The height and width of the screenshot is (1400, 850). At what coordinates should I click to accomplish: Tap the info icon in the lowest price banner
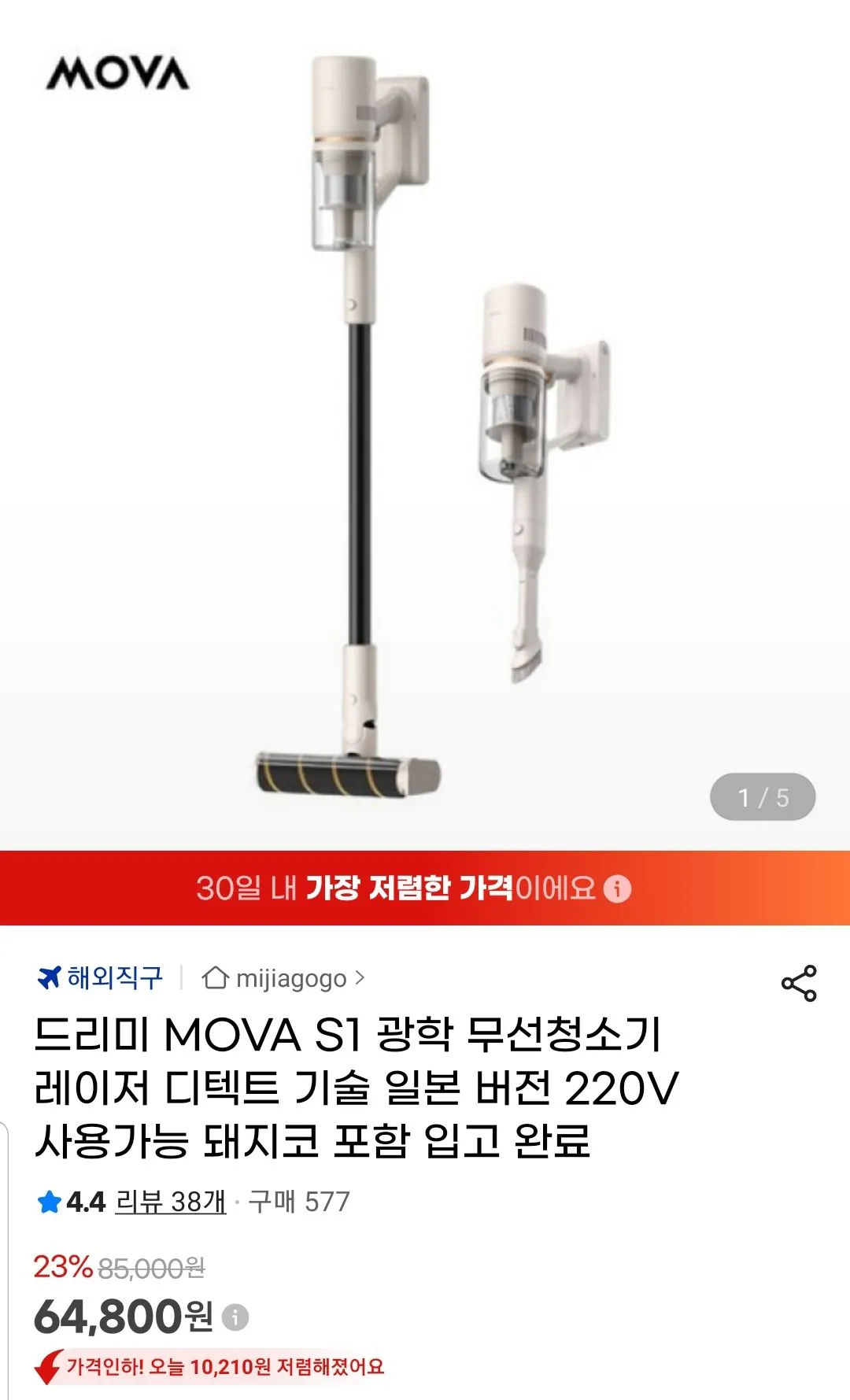617,889
